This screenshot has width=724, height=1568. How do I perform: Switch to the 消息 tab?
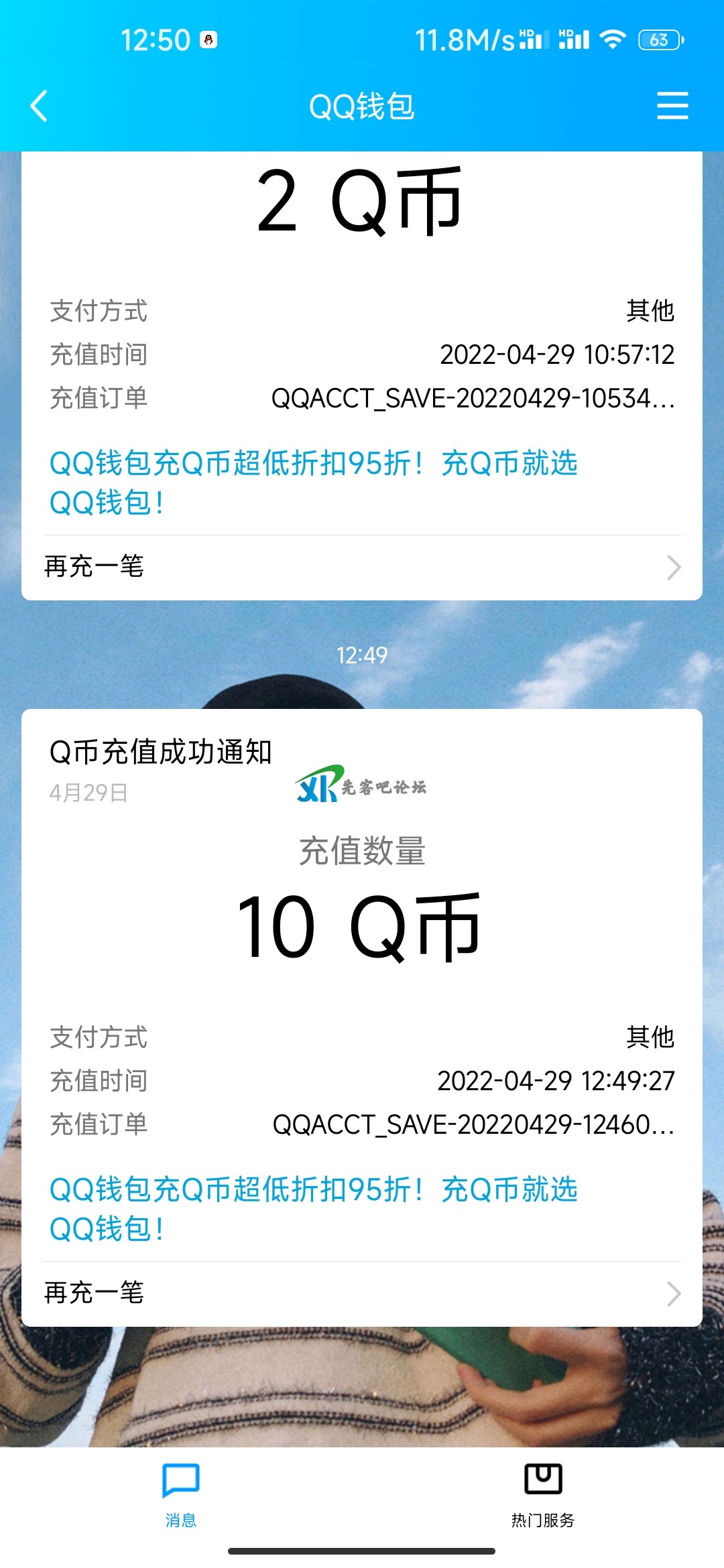click(181, 1492)
